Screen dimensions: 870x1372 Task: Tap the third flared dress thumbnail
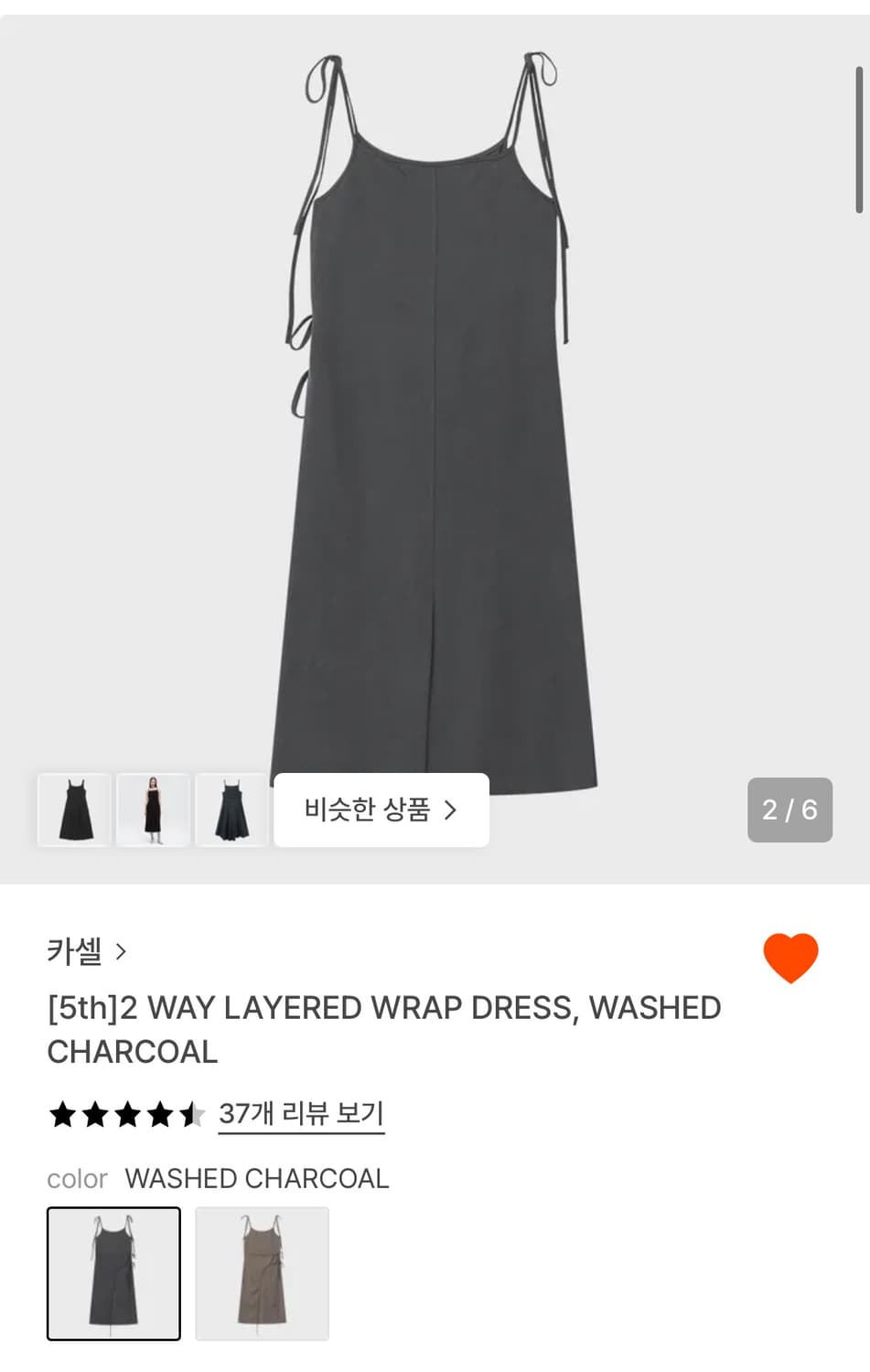click(x=231, y=809)
